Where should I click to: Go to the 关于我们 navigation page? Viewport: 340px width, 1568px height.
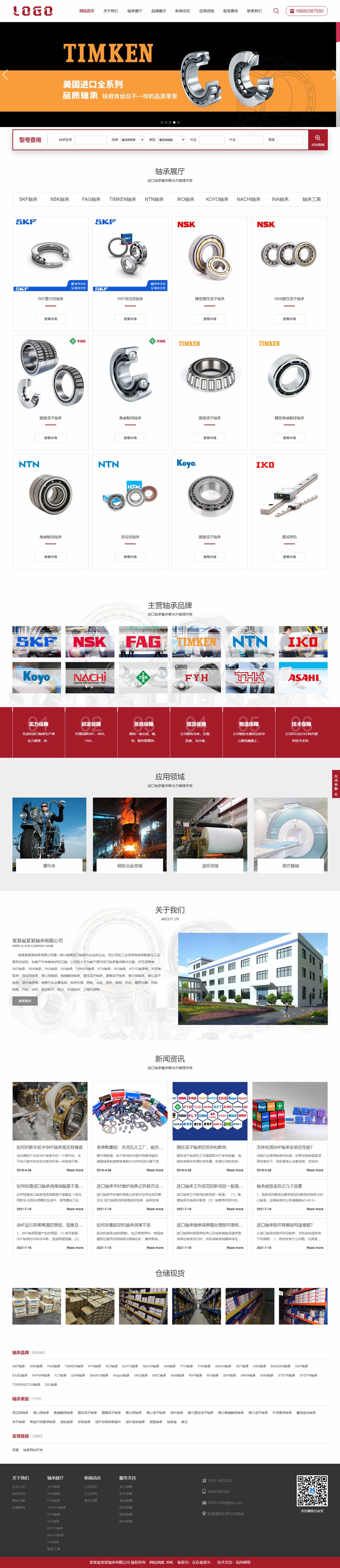[x=110, y=11]
